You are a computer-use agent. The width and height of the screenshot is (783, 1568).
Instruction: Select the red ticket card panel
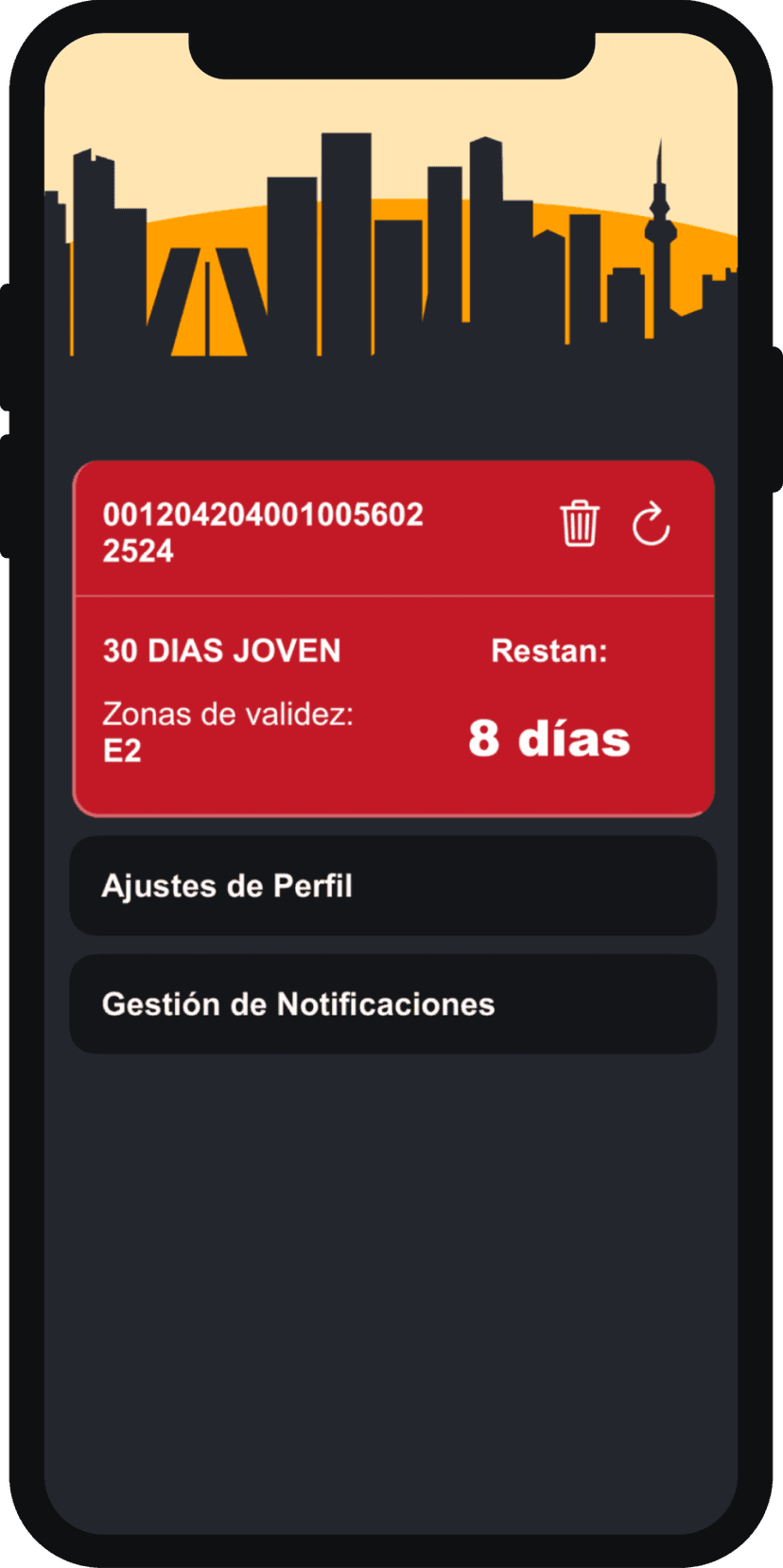392,634
